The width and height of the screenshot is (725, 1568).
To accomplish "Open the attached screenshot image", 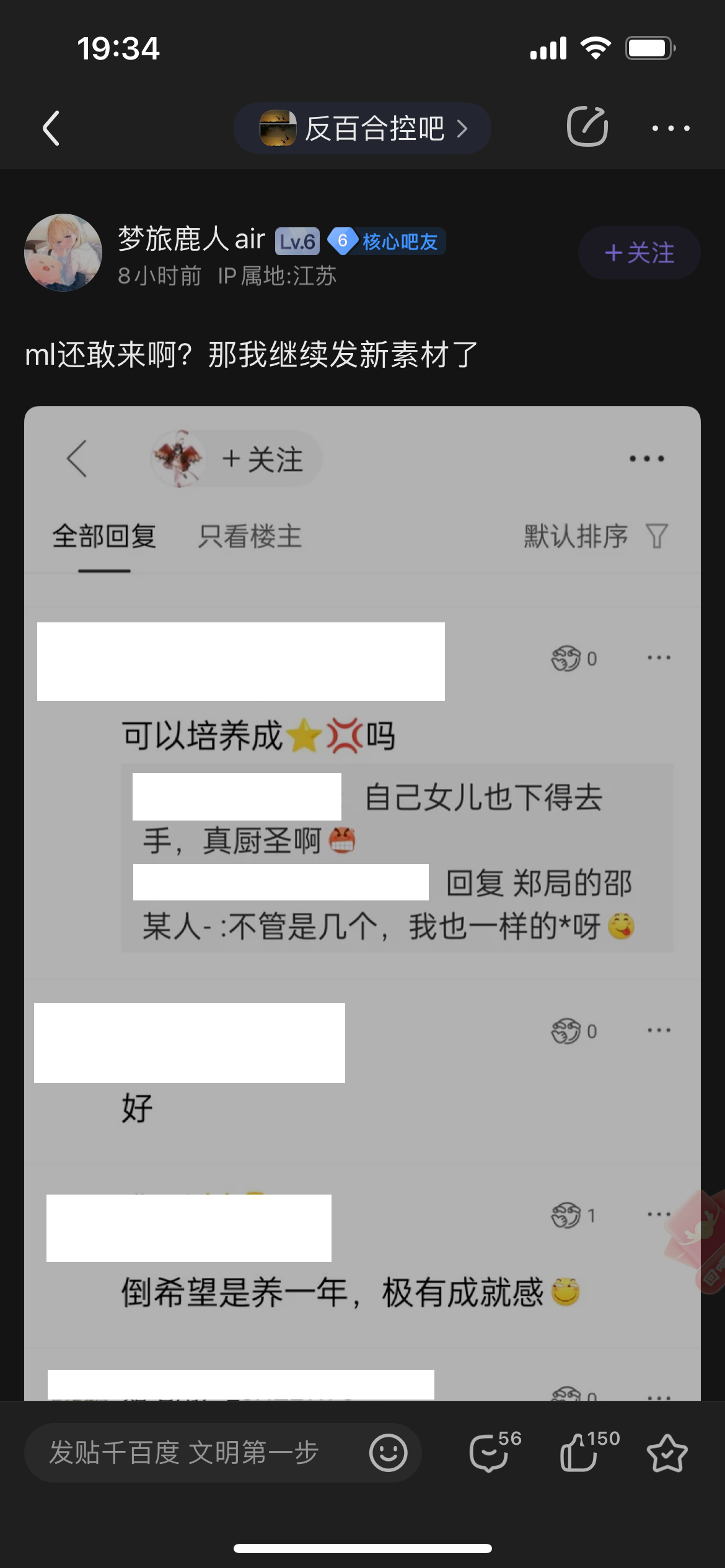I will click(x=362, y=898).
